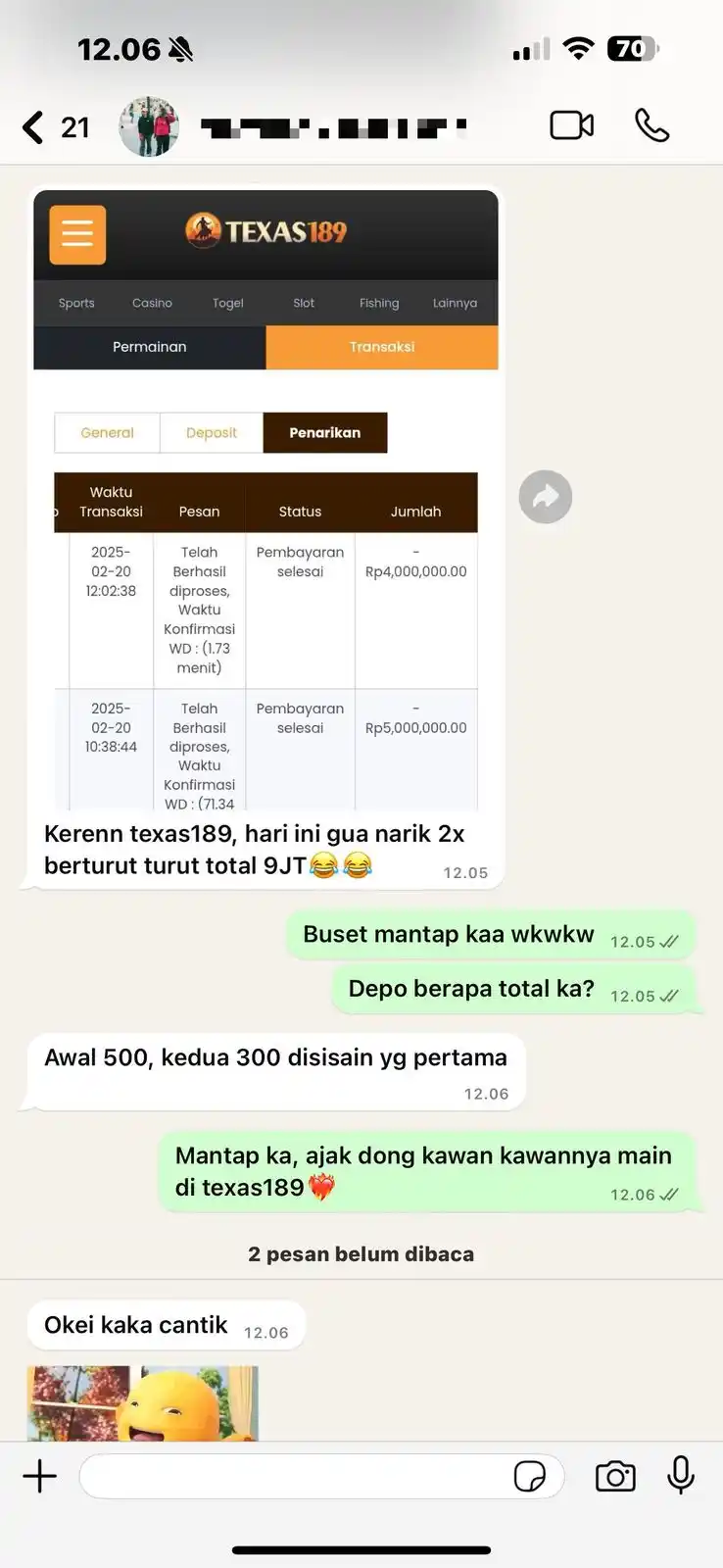Viewport: 723px width, 1568px height.
Task: Go back to the chat list
Action: pos(34,127)
